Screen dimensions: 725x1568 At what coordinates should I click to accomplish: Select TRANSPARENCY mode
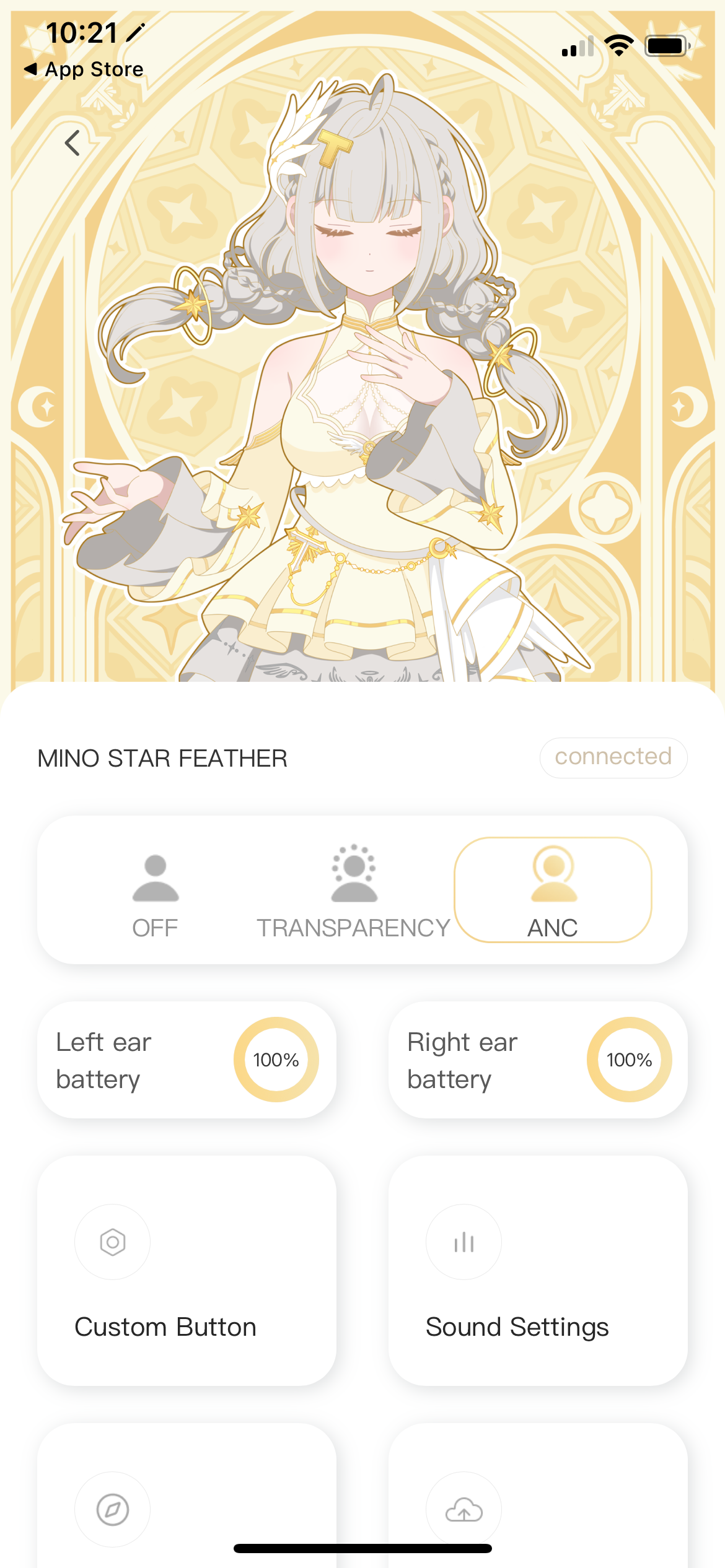[353, 891]
